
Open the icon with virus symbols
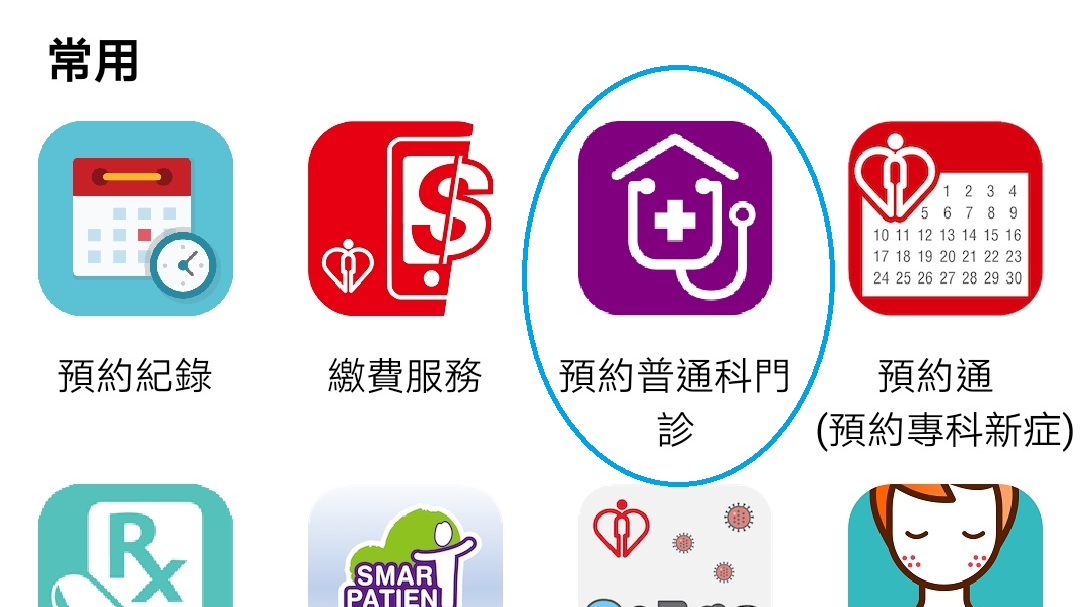click(675, 548)
